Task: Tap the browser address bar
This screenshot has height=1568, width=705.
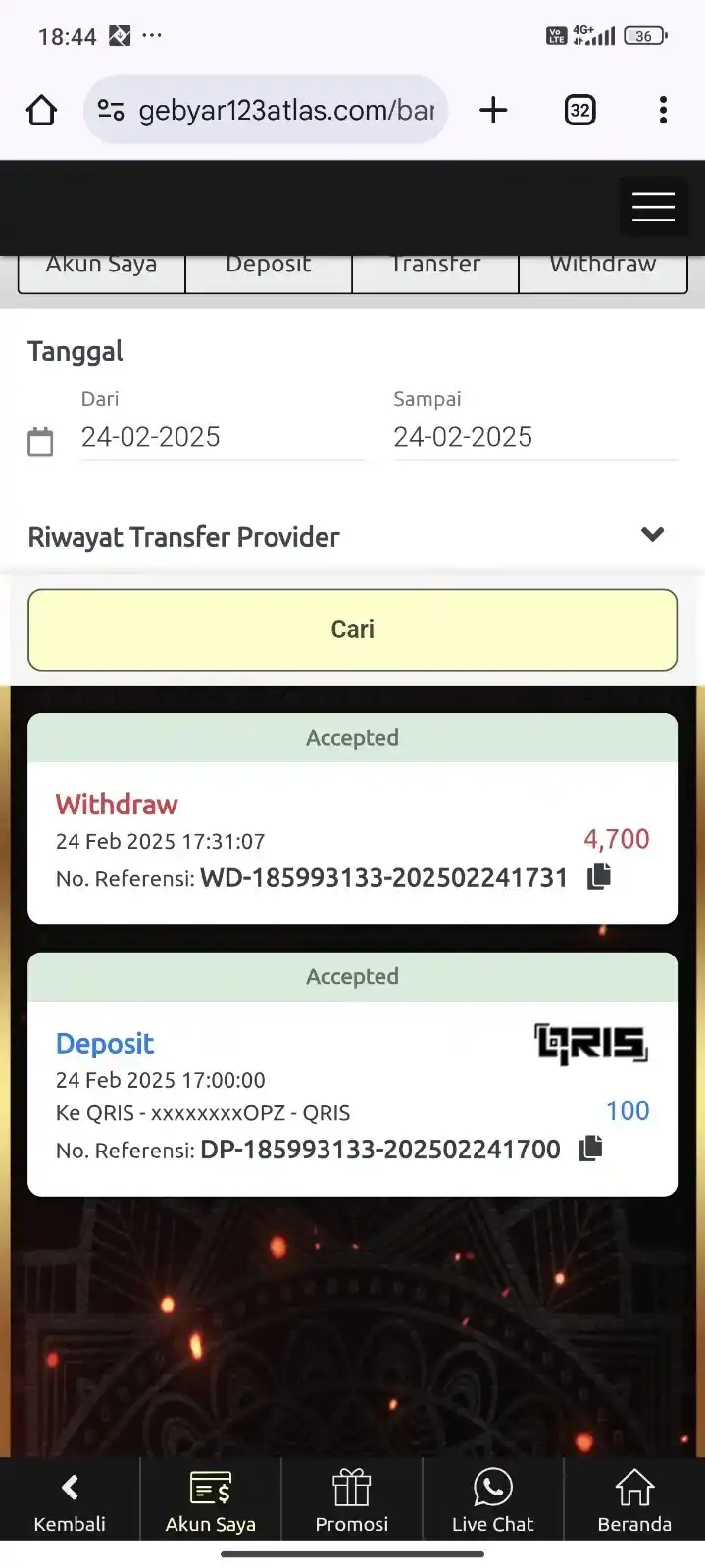Action: point(284,111)
